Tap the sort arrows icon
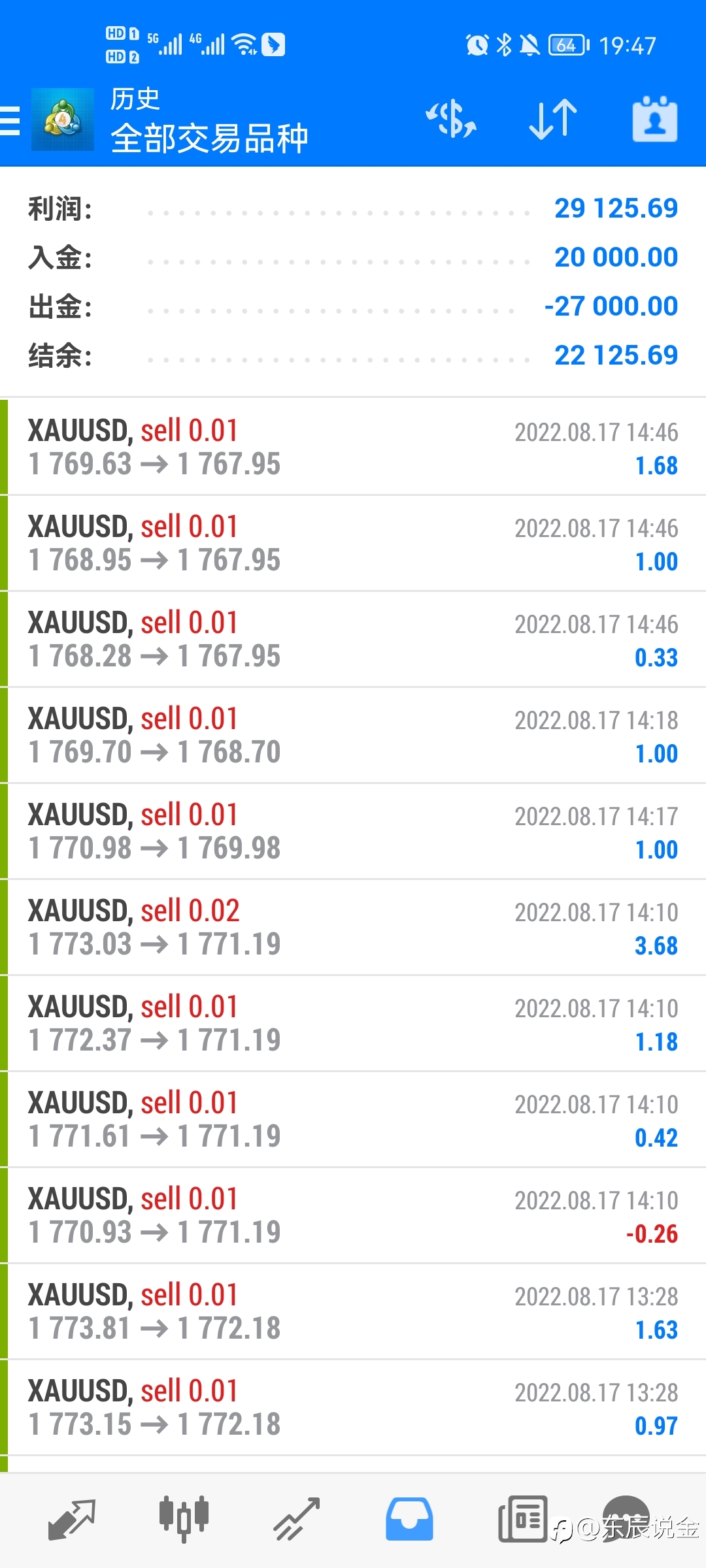The height and width of the screenshot is (1568, 706). pyautogui.click(x=553, y=120)
